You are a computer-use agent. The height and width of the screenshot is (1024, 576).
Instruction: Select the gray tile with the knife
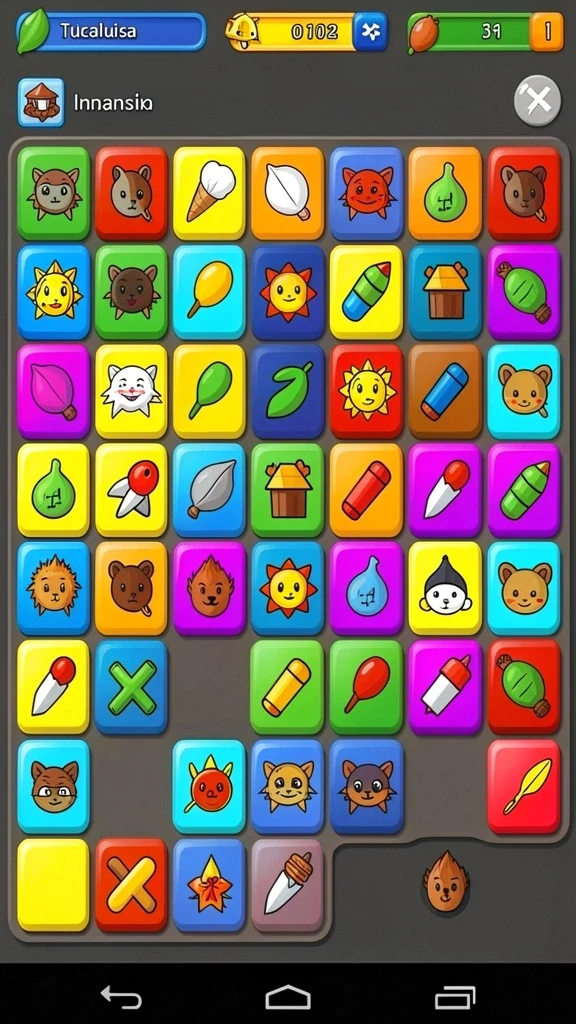click(287, 885)
